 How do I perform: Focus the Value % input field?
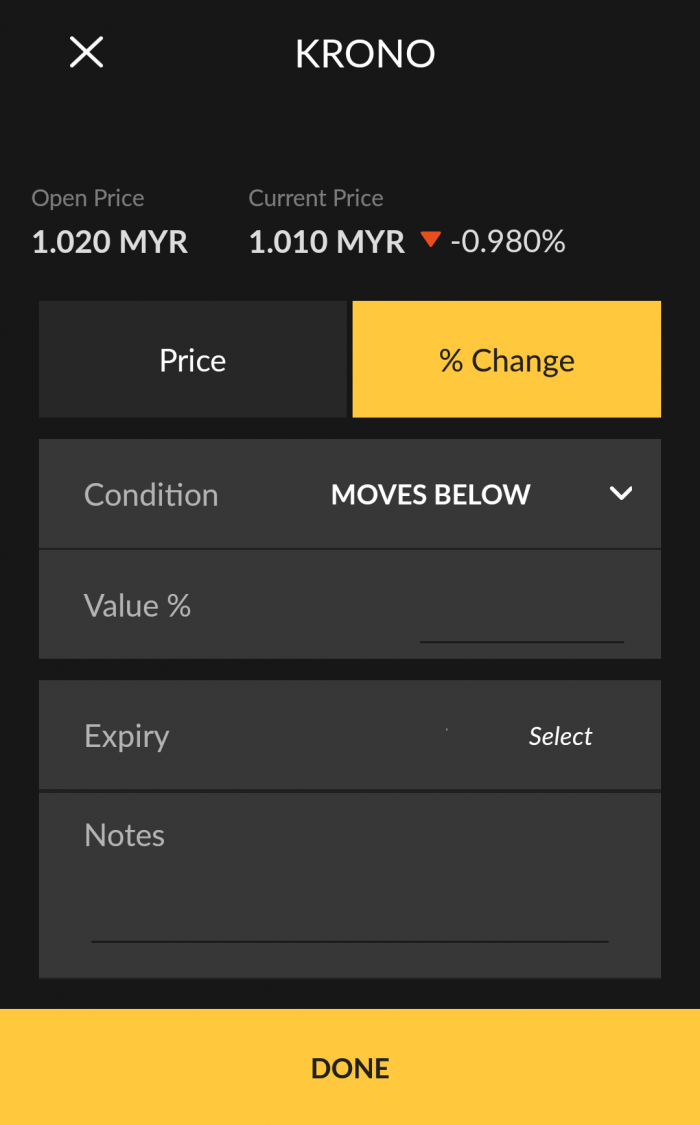(x=521, y=618)
